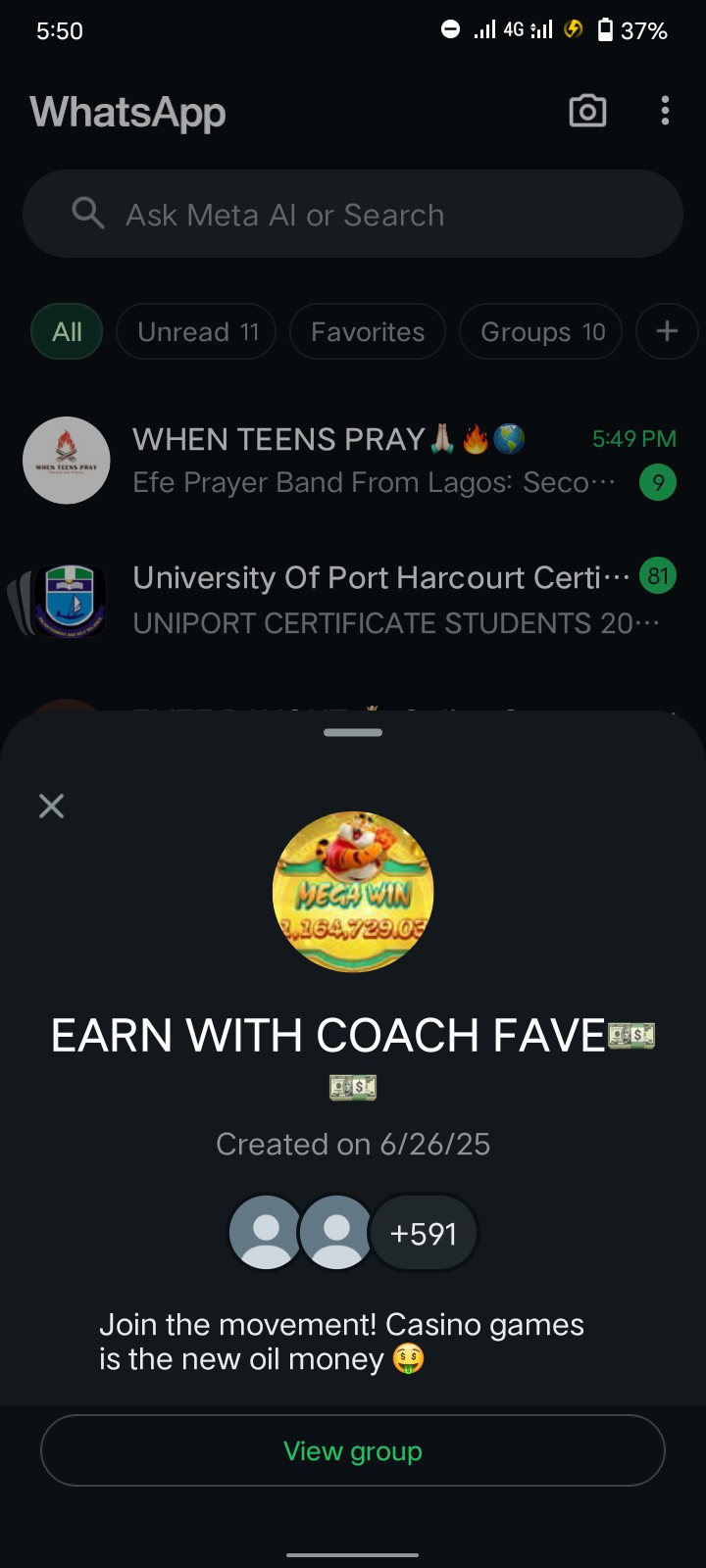Show Favorites chats only
The width and height of the screenshot is (706, 1568).
tap(368, 332)
